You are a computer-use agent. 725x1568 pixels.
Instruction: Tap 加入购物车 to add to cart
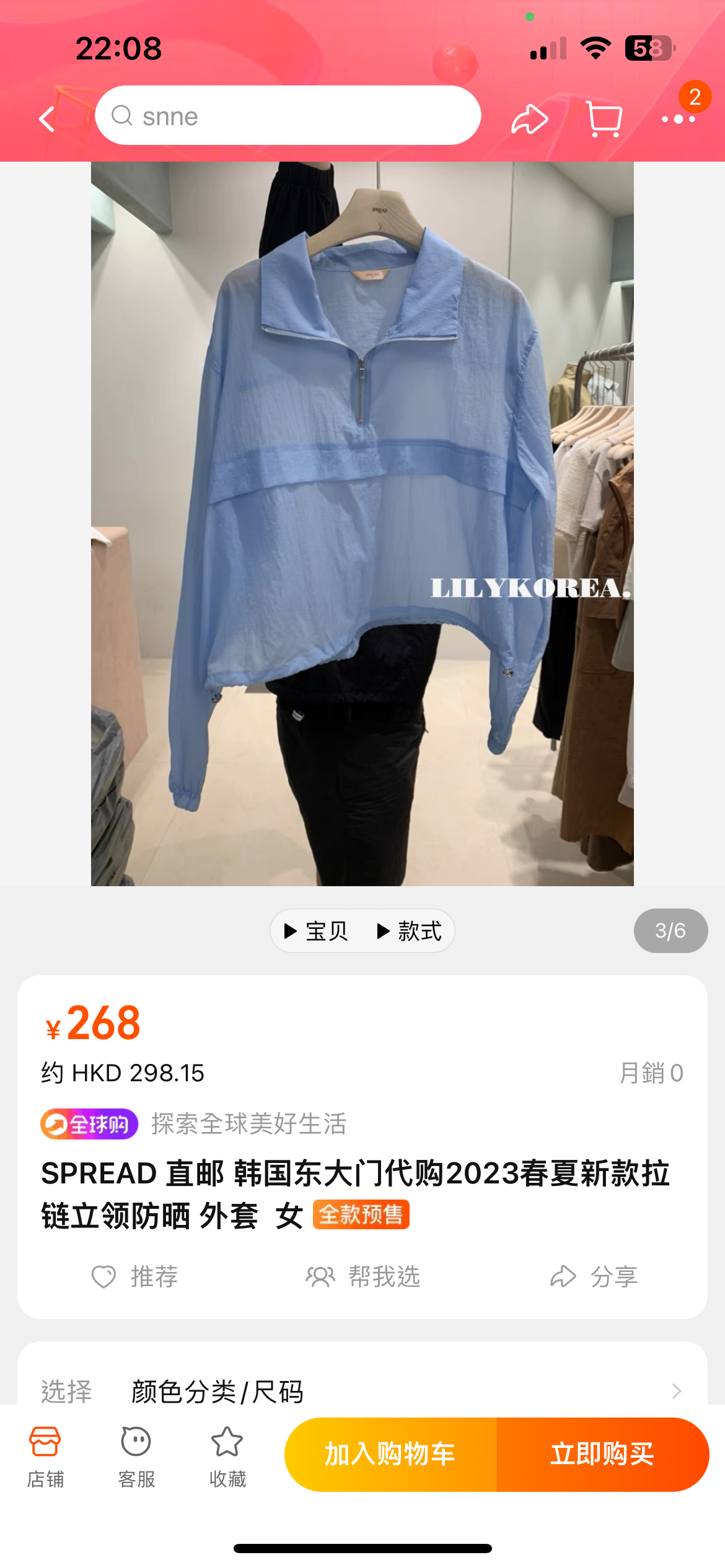tap(390, 1454)
